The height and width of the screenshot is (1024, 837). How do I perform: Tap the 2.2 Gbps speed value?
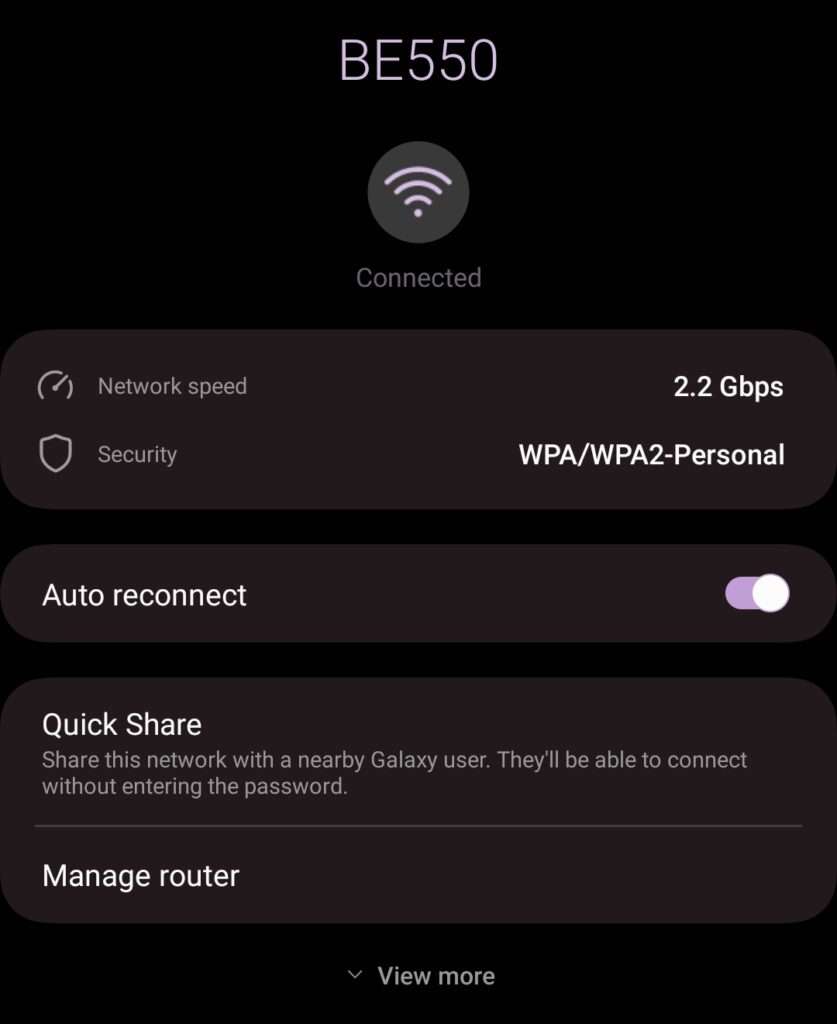tap(728, 386)
